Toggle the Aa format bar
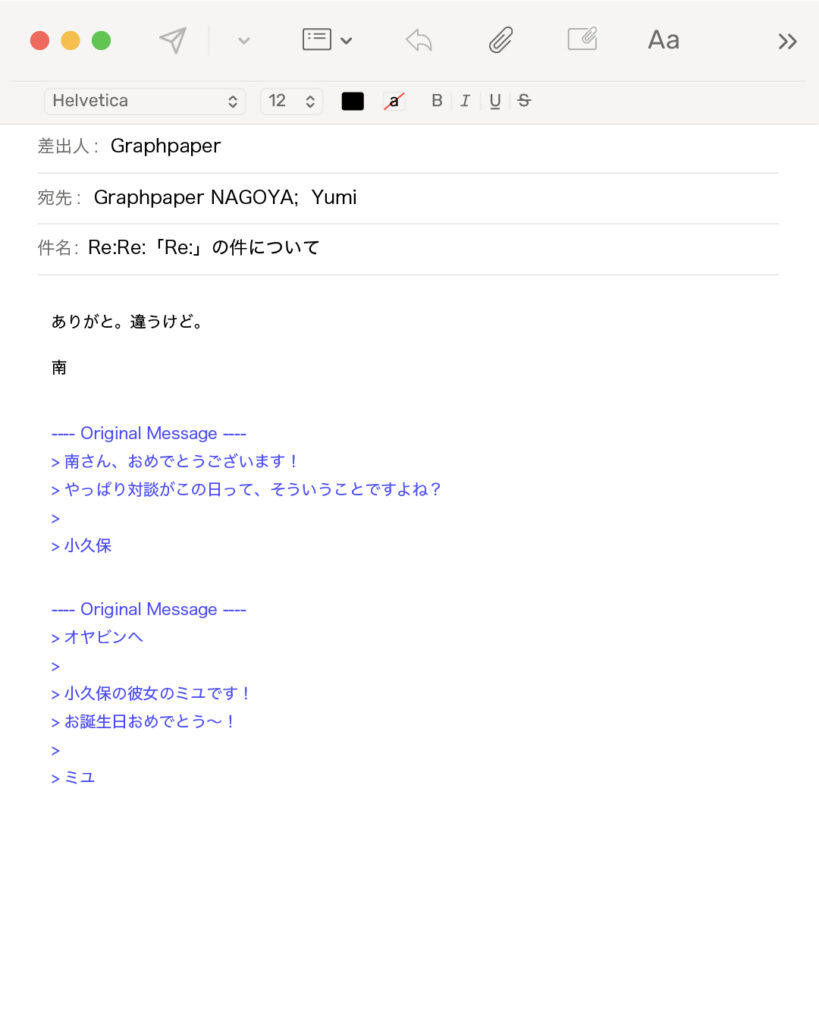 (663, 40)
